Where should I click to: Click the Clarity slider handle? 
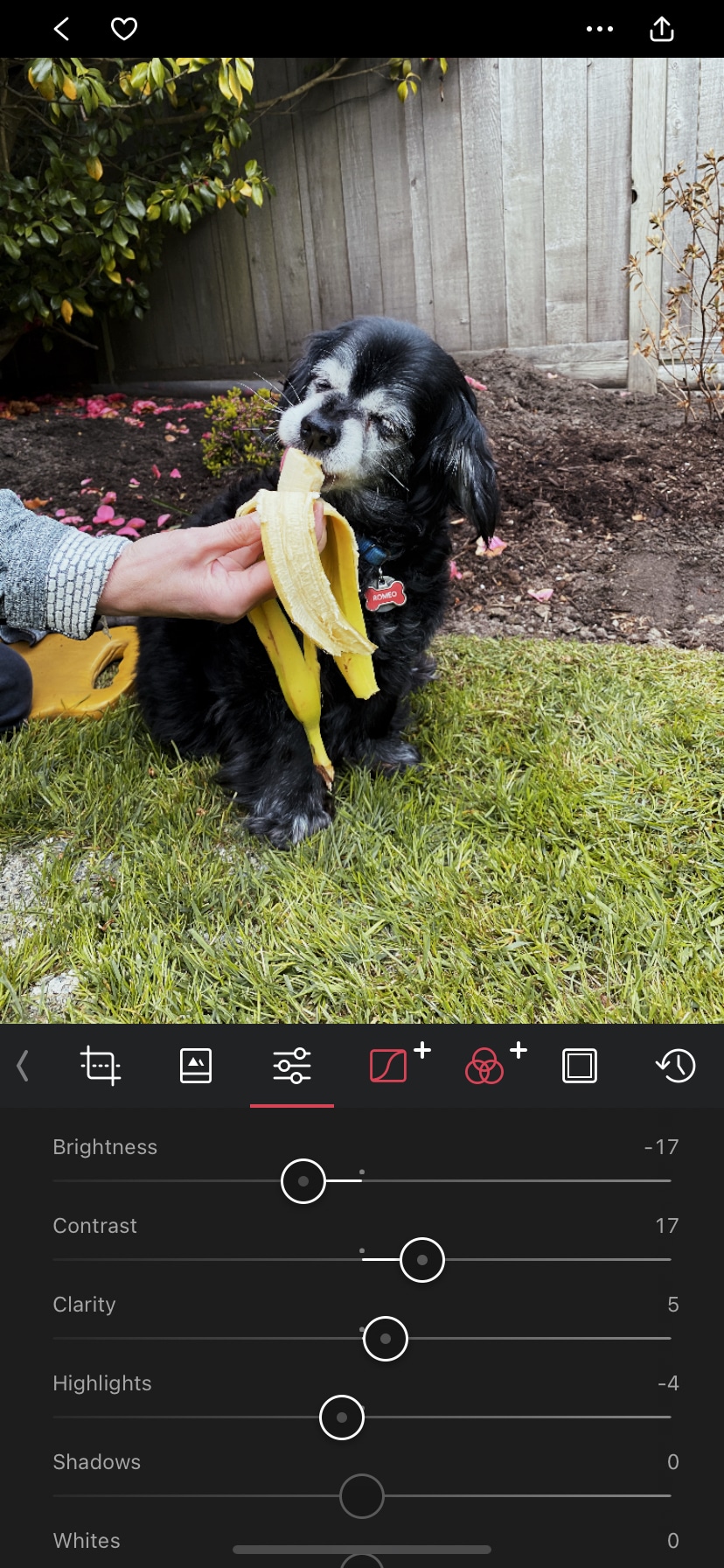pos(384,1338)
